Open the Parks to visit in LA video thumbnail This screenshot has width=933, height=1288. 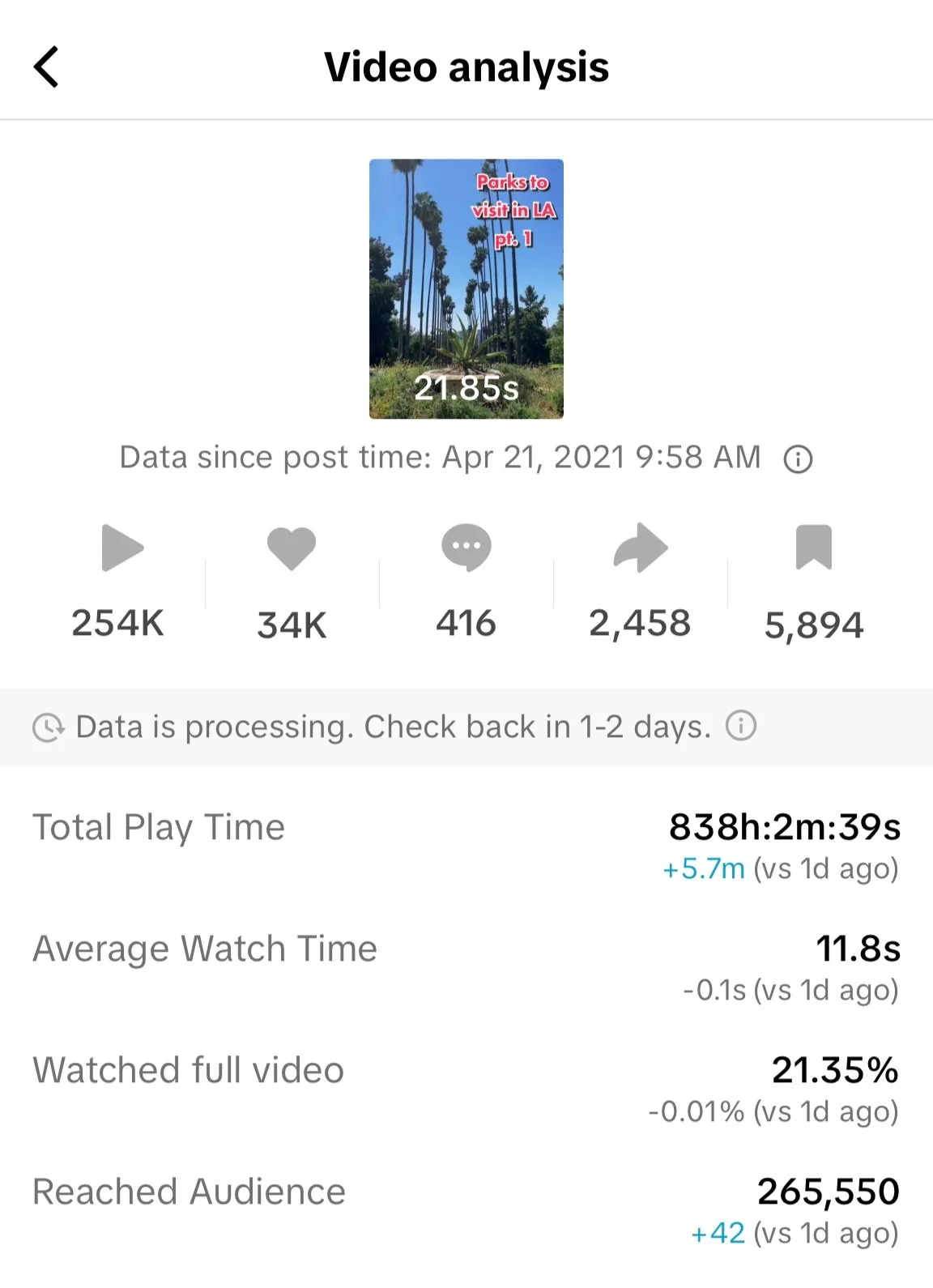coord(466,288)
